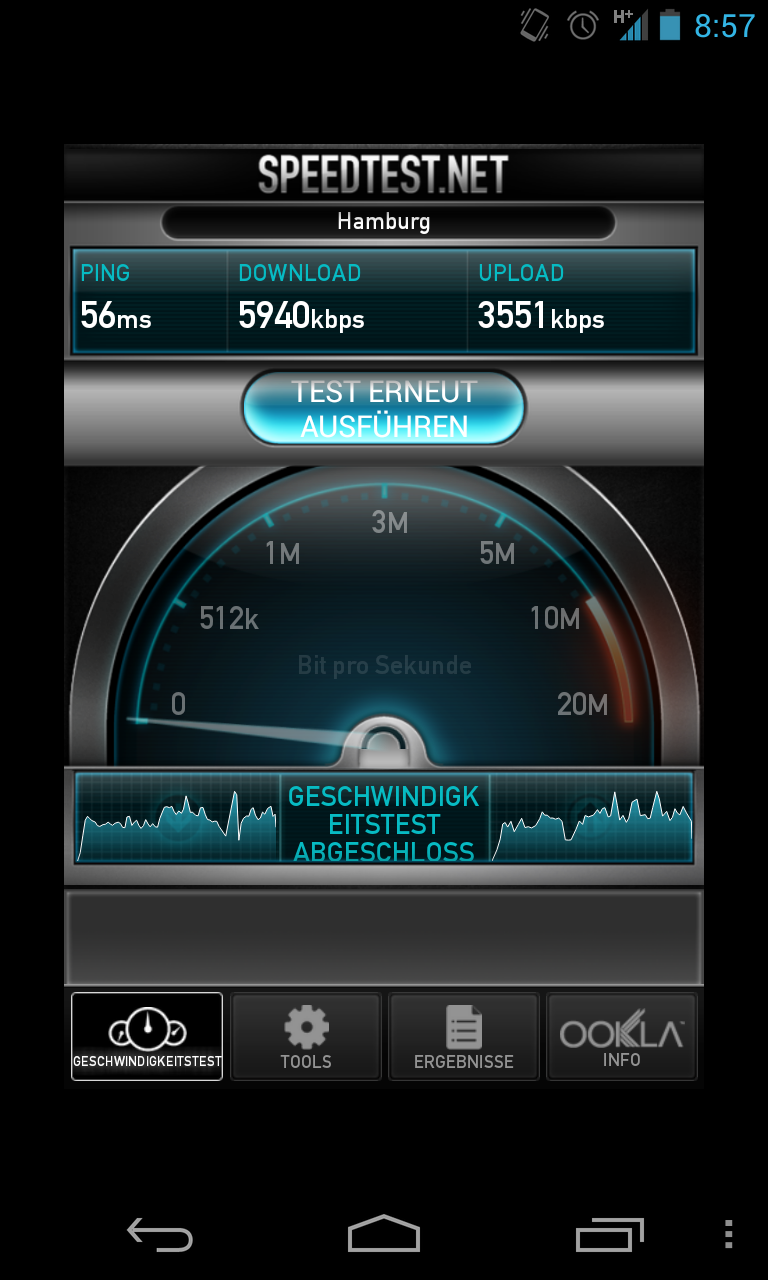Go back with the system back button

click(160, 1235)
